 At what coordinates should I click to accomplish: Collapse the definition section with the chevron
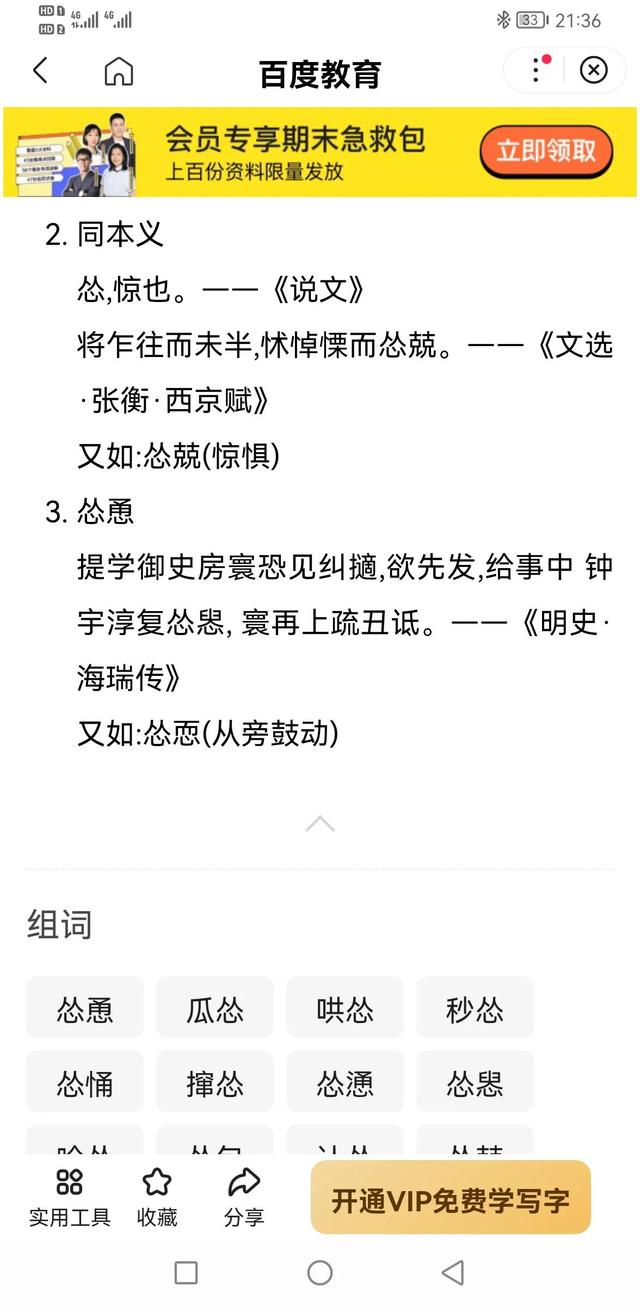[320, 824]
